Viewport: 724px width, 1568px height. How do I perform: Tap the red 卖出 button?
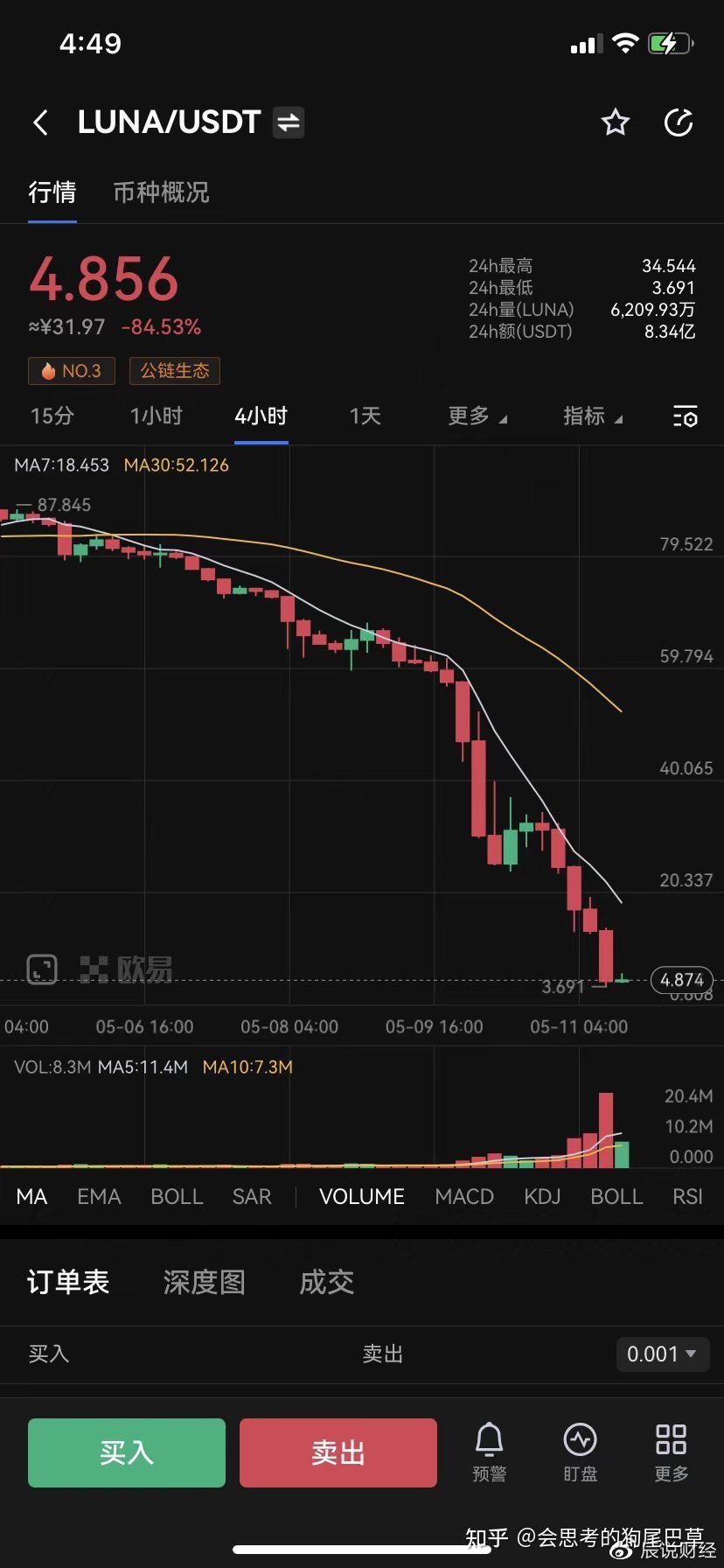tap(338, 1452)
